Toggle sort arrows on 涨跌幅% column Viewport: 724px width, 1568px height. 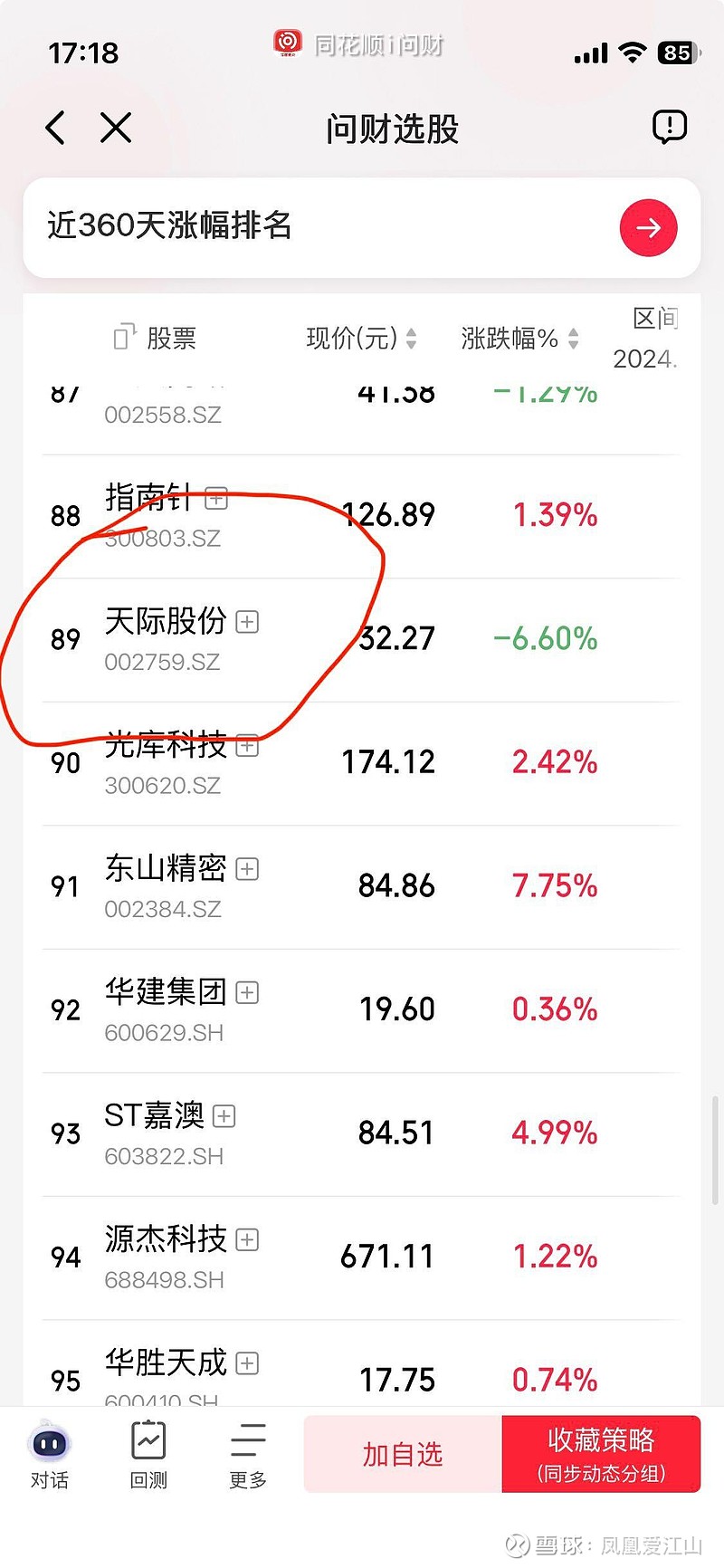point(574,339)
